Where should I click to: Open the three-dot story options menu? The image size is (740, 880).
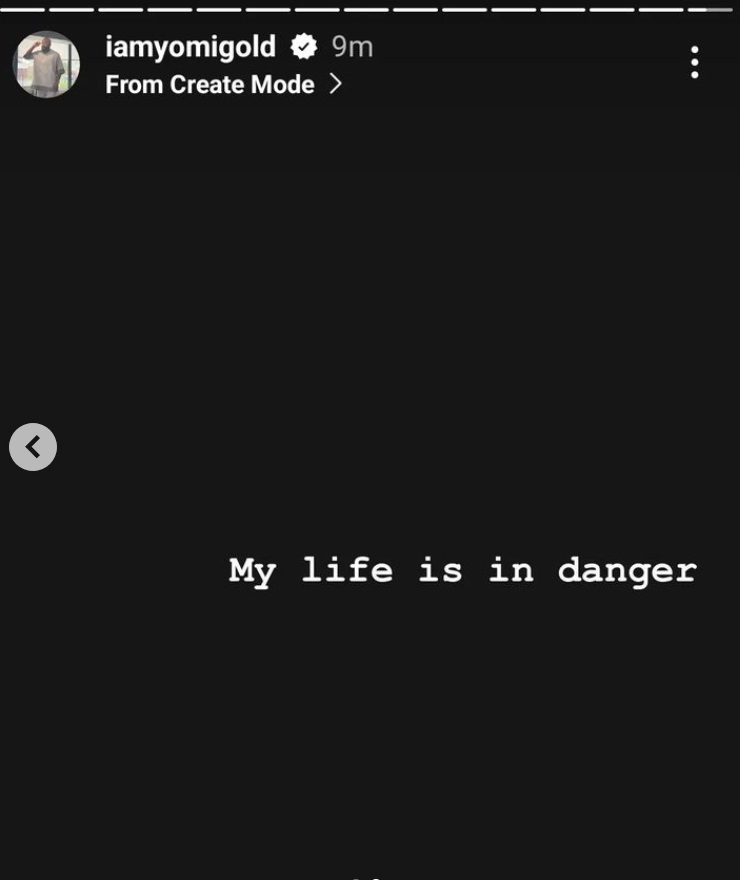pyautogui.click(x=694, y=63)
